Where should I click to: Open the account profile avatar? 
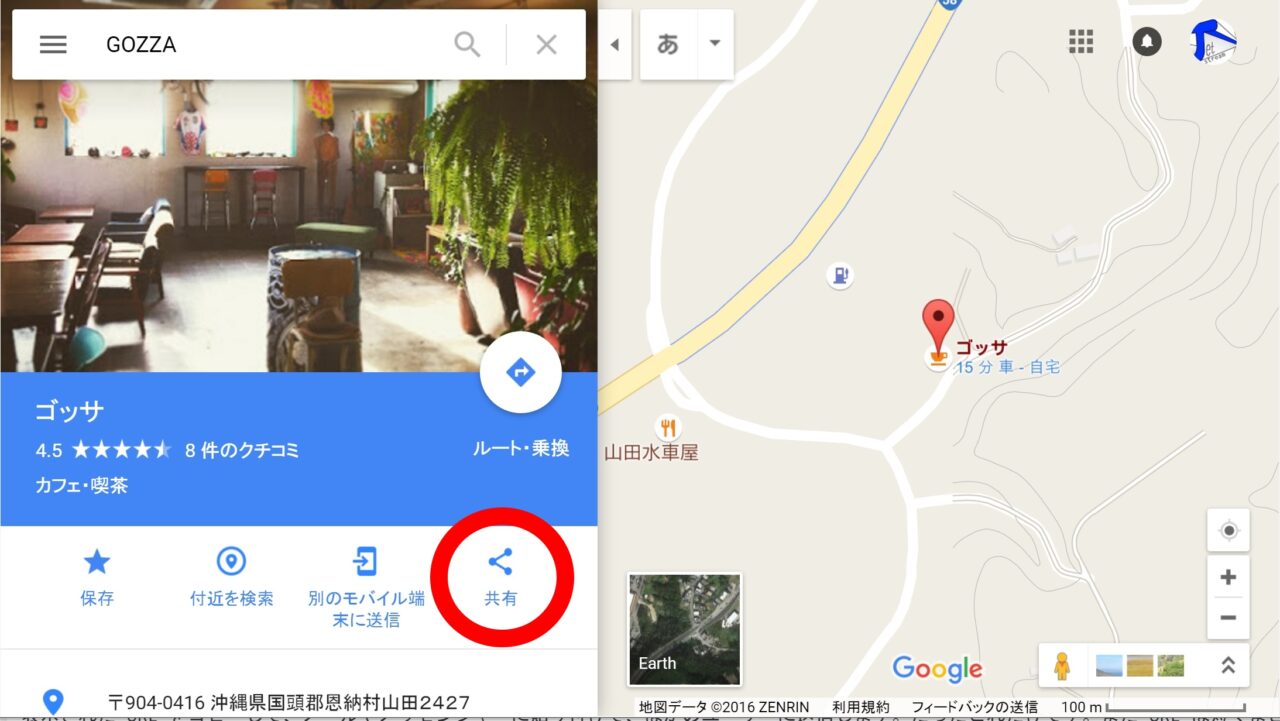click(x=1214, y=41)
